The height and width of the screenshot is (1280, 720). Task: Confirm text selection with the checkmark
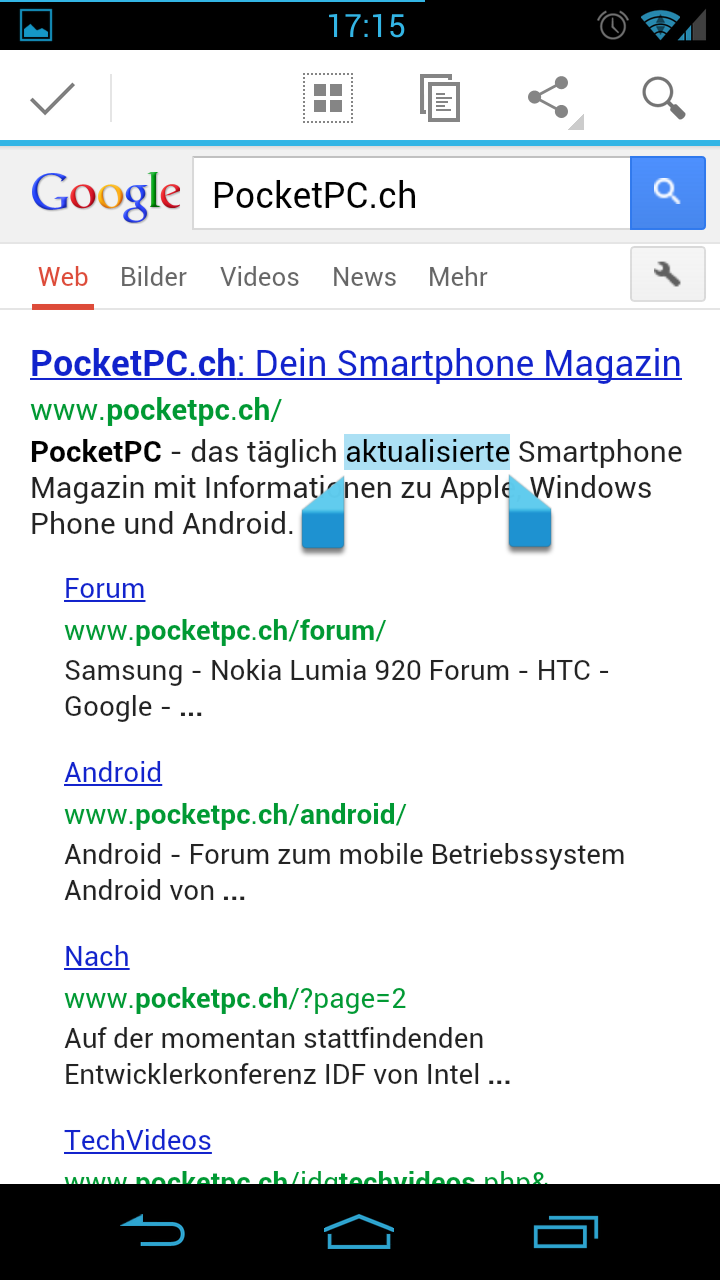53,98
